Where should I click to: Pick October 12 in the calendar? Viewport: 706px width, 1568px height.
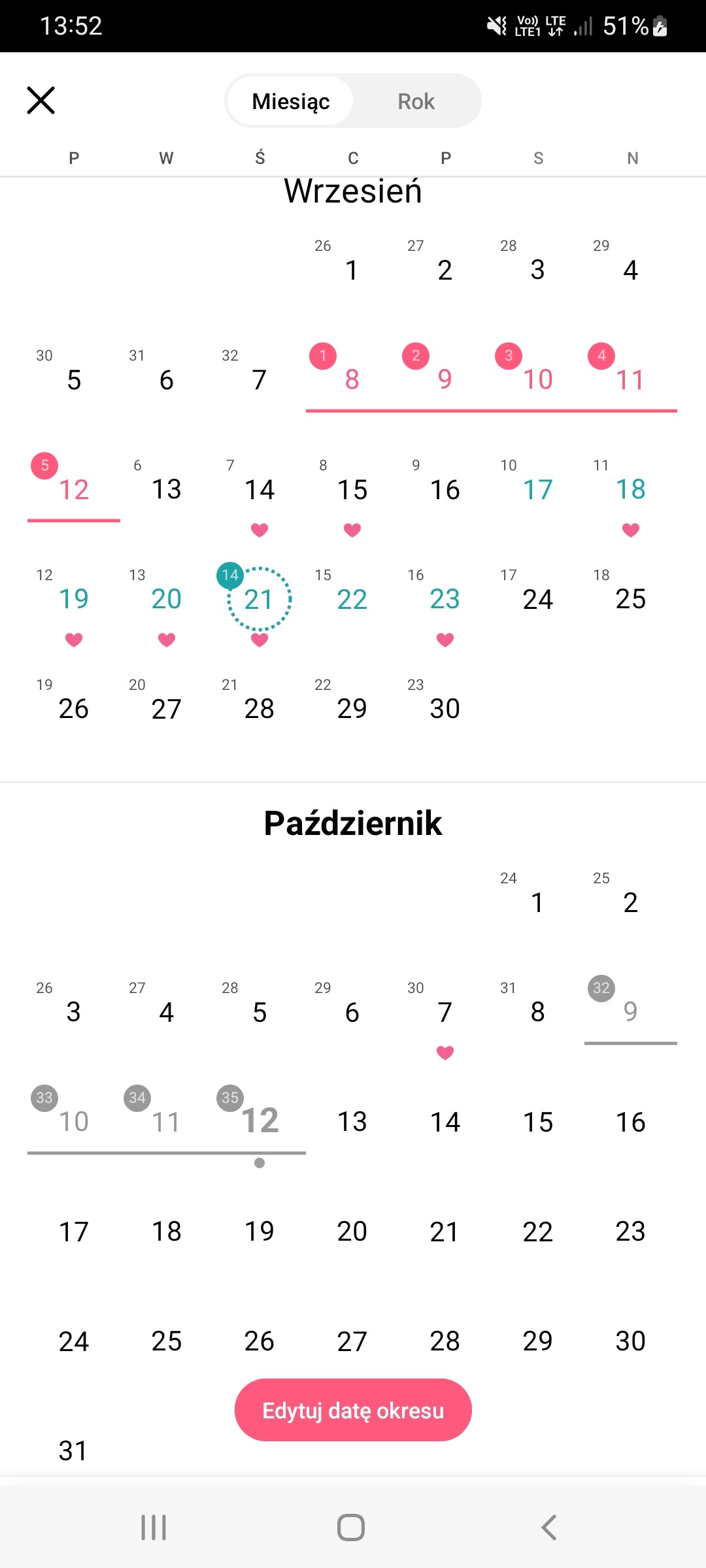[260, 1122]
